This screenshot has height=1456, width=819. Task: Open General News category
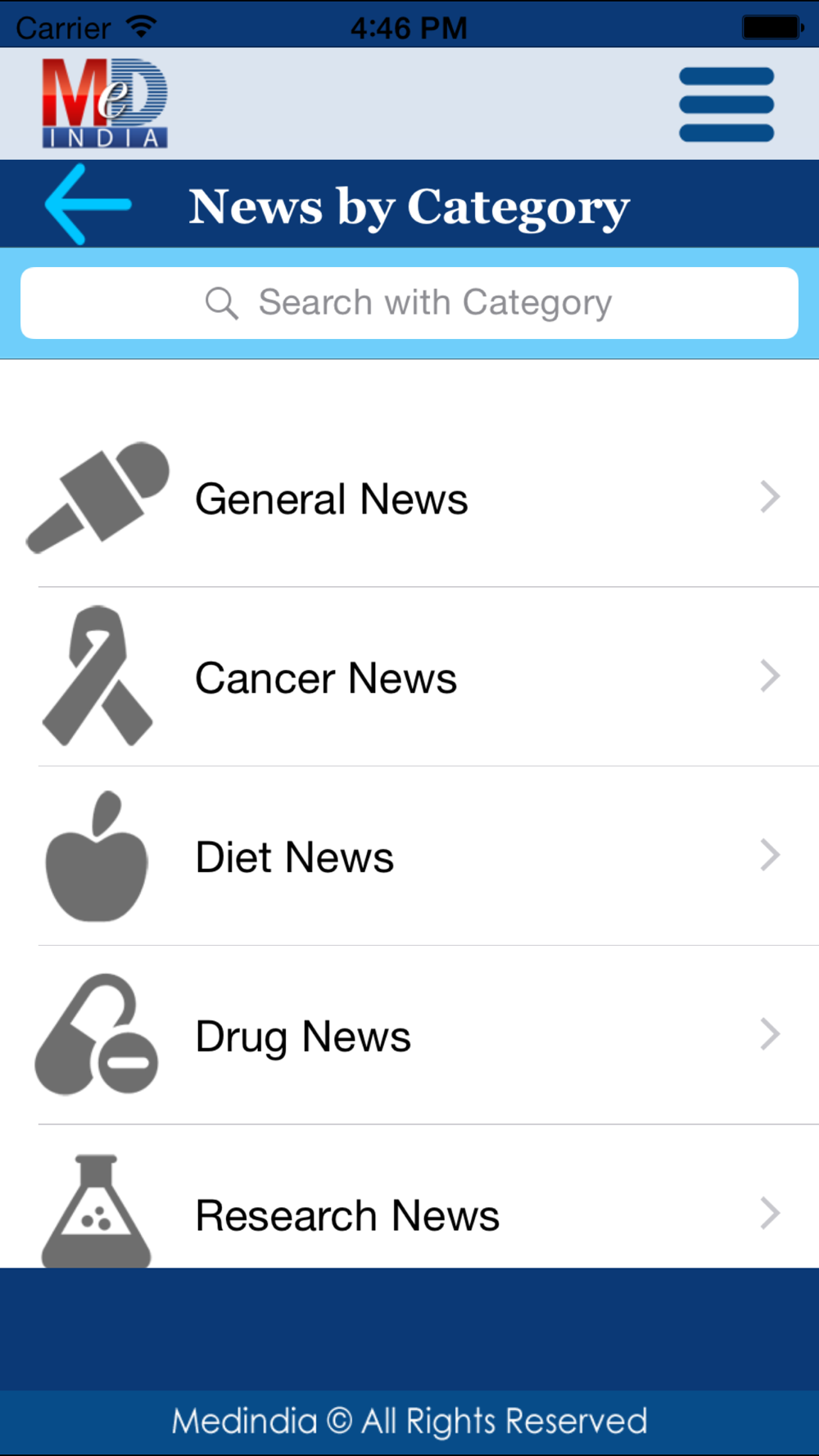coord(409,498)
